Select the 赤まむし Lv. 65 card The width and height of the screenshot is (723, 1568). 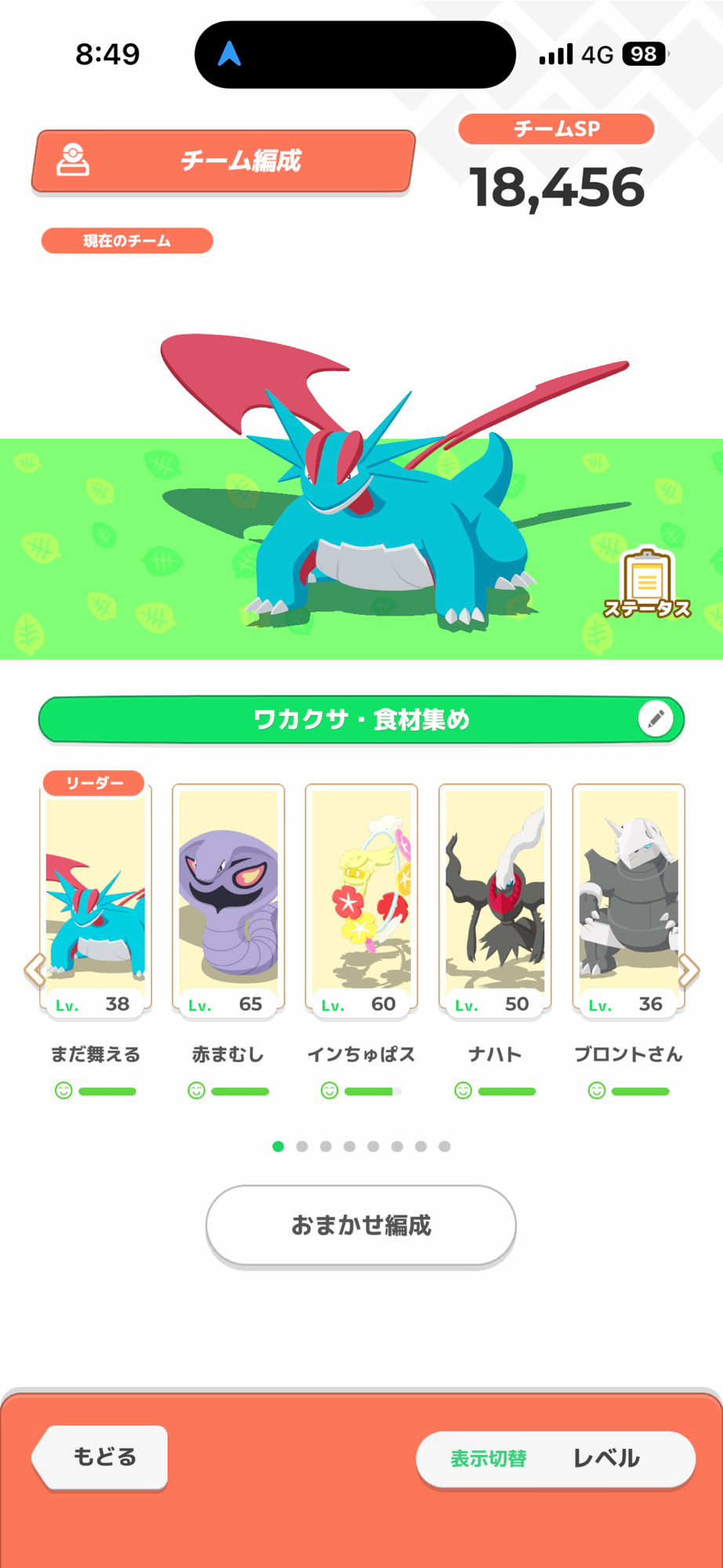(x=228, y=898)
